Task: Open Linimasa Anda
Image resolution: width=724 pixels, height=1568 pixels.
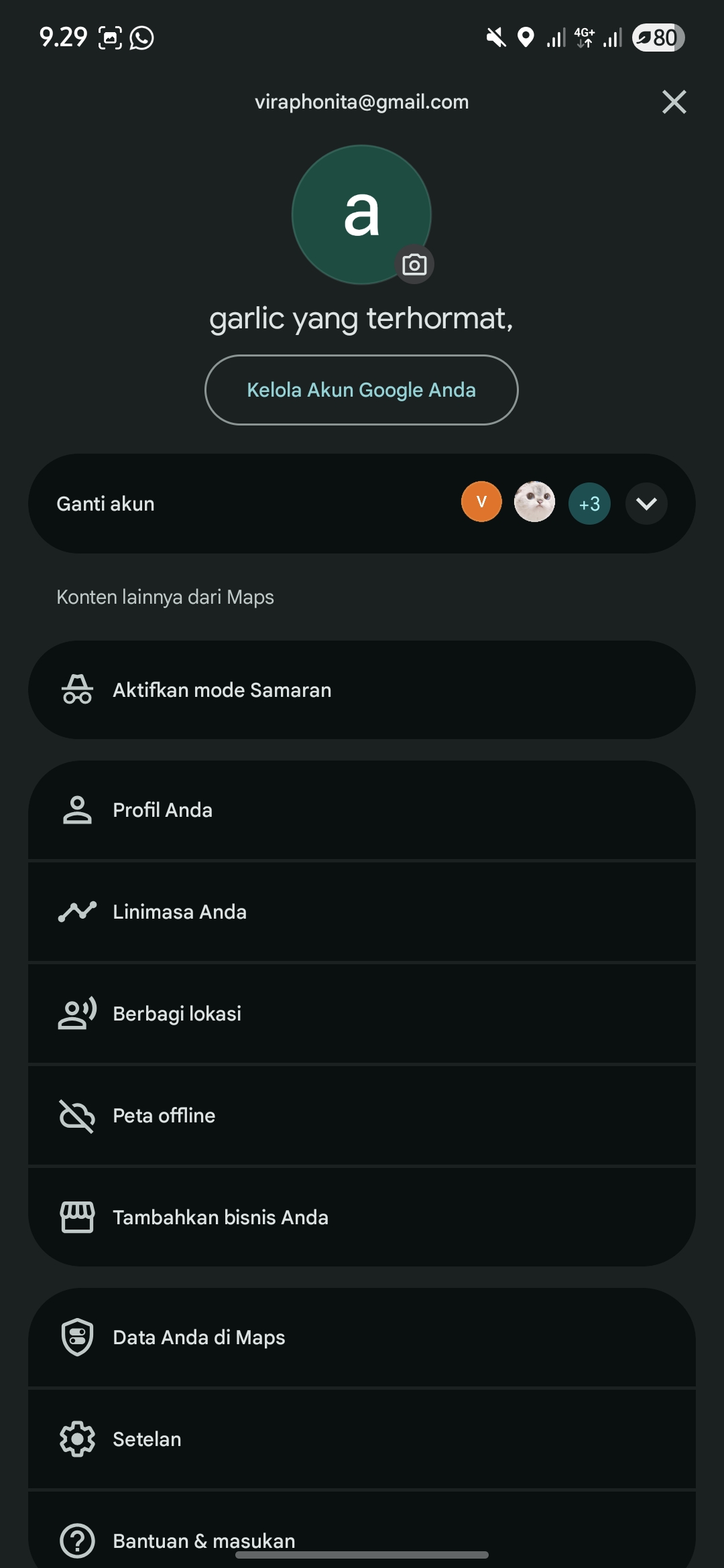Action: click(361, 912)
